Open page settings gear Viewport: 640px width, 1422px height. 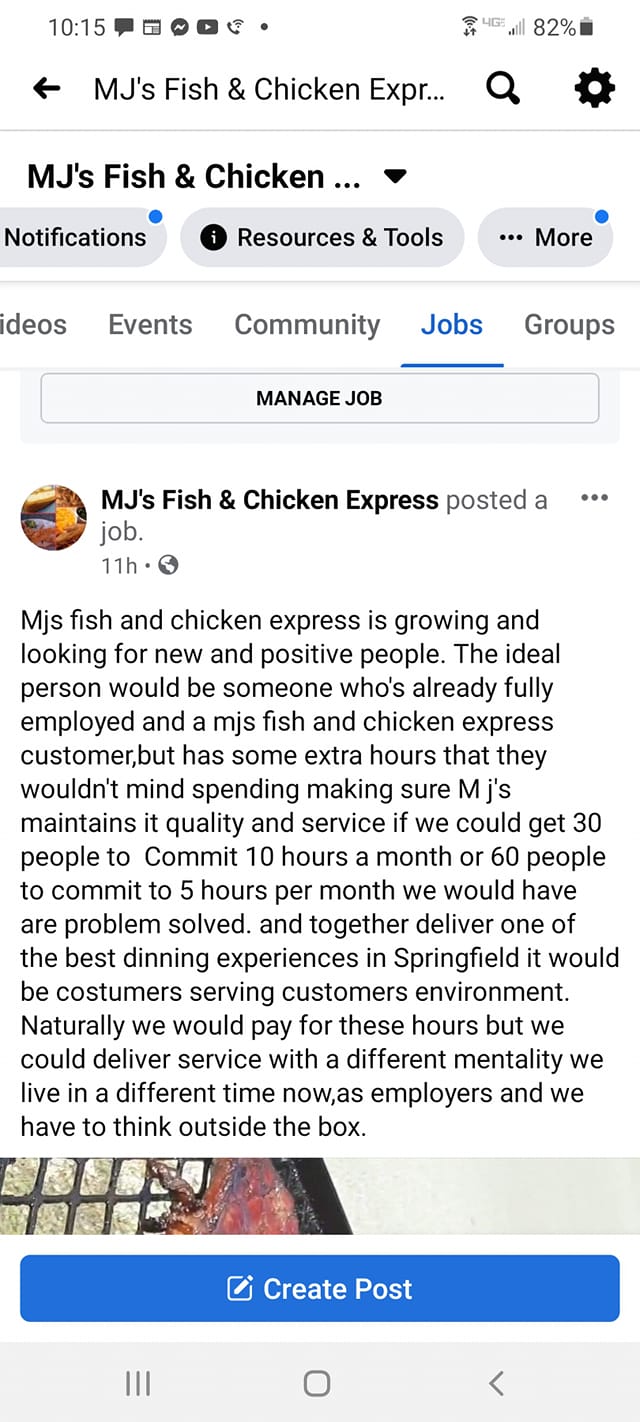(595, 89)
